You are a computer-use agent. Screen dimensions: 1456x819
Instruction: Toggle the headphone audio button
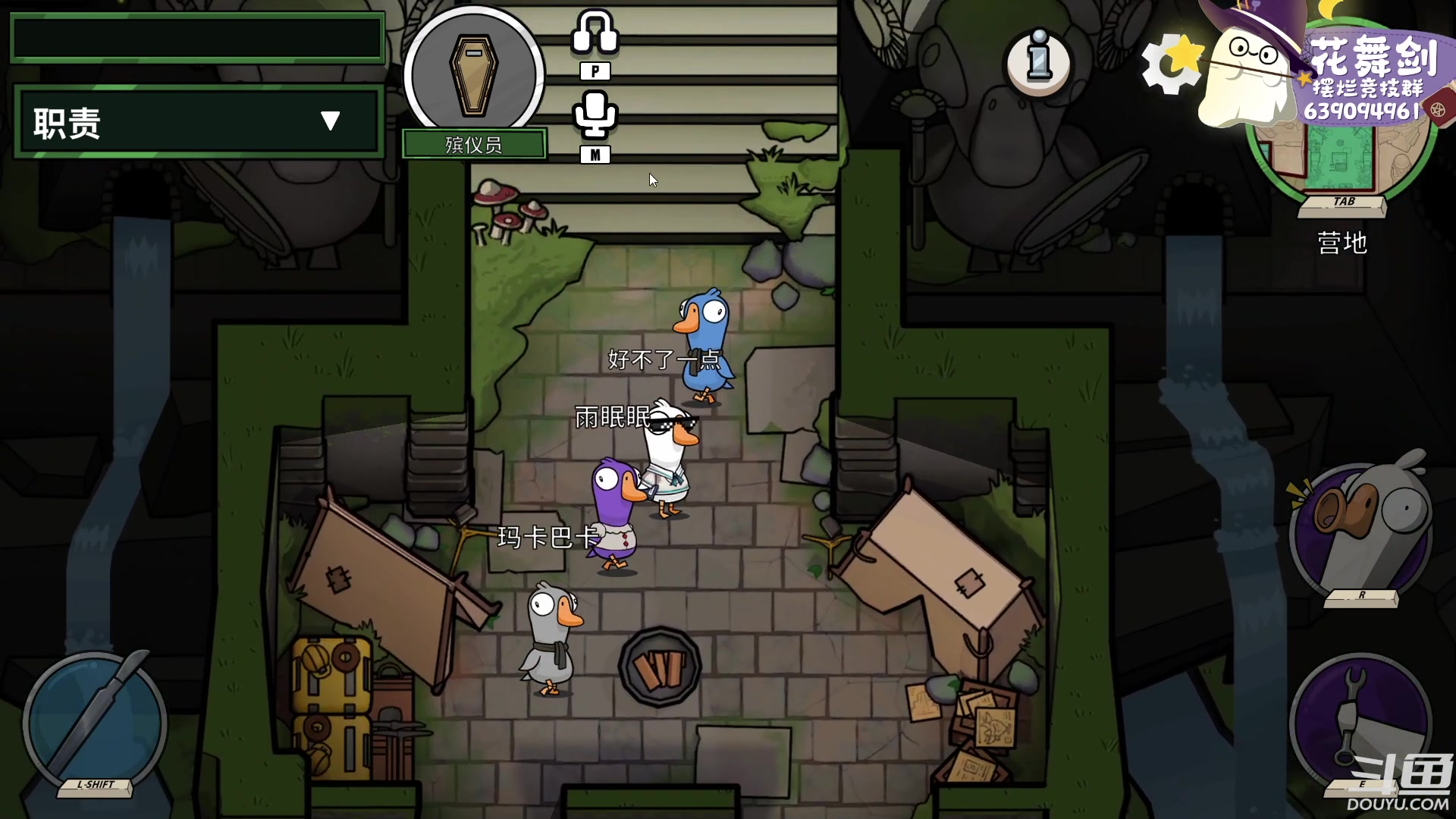coord(595,33)
